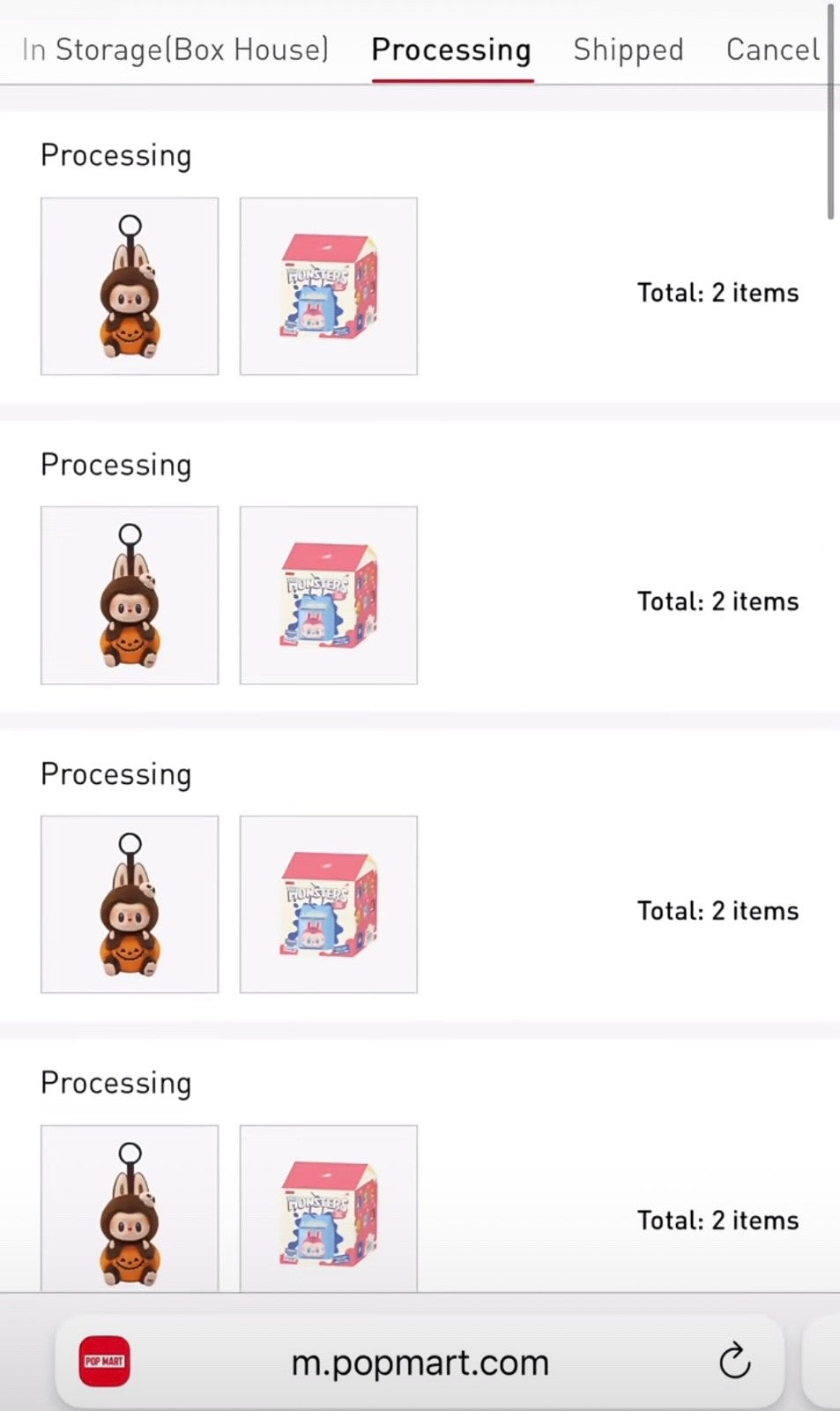Open the first Processing order's keychain item

coord(130,287)
